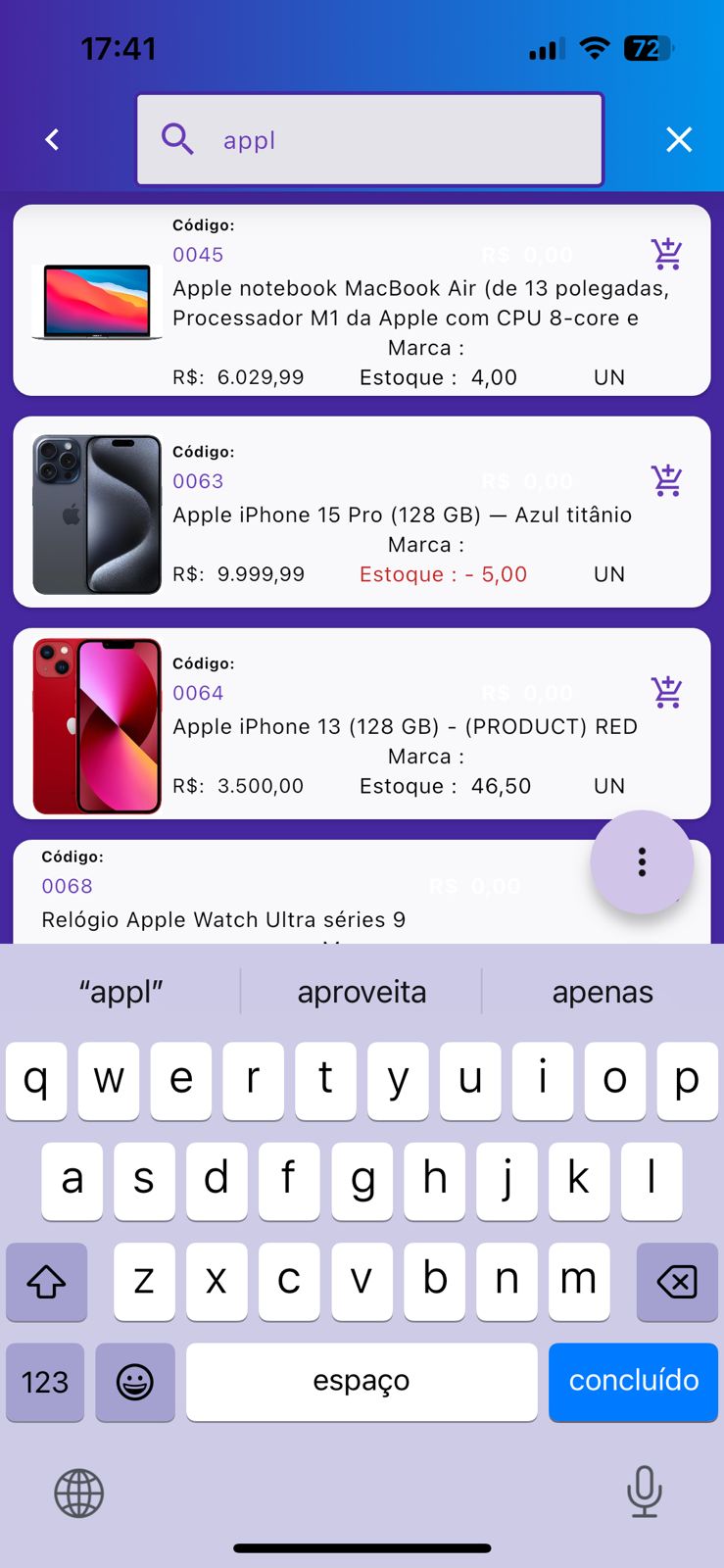Toggle the shift key
This screenshot has width=724, height=1568.
pyautogui.click(x=46, y=1282)
